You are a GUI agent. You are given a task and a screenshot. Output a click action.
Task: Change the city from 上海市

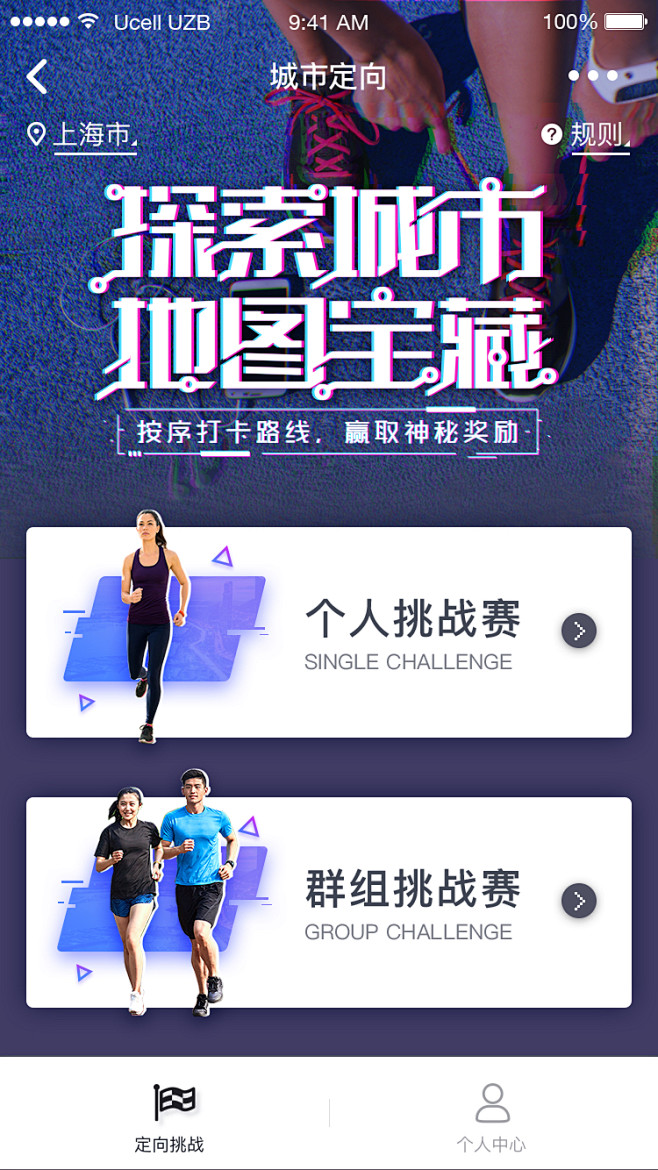pos(82,136)
